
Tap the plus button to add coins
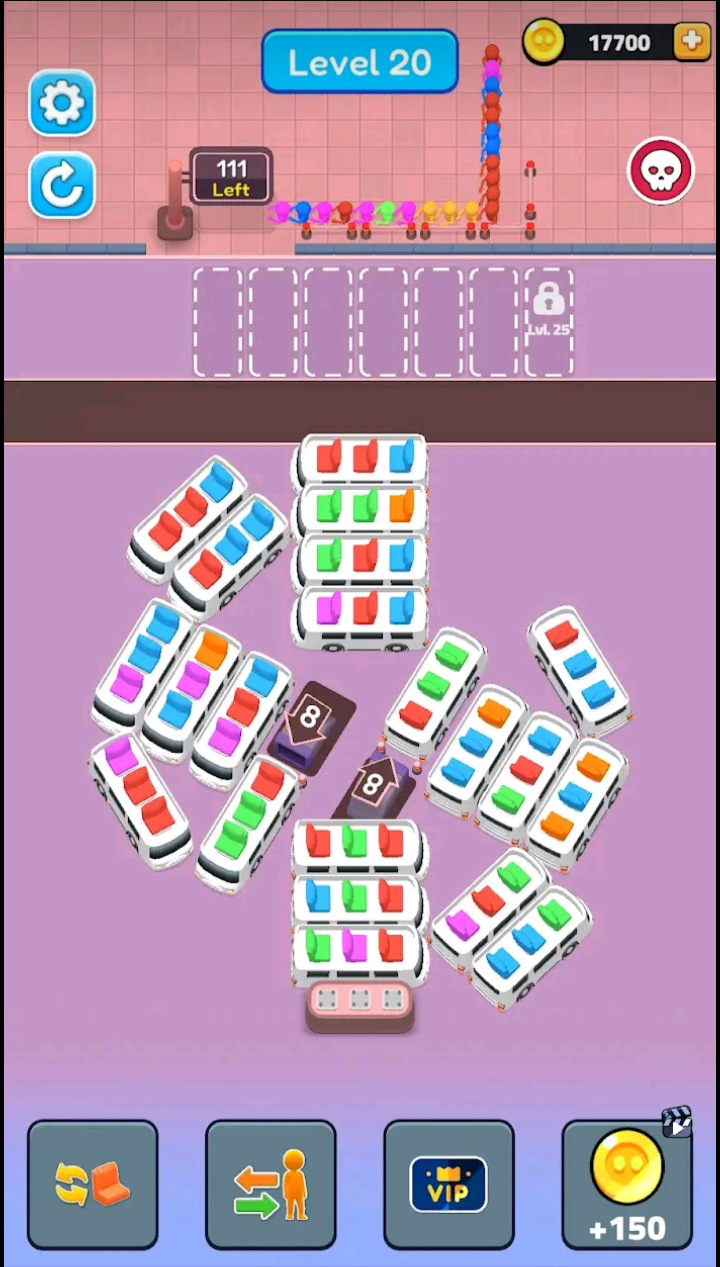click(x=691, y=42)
